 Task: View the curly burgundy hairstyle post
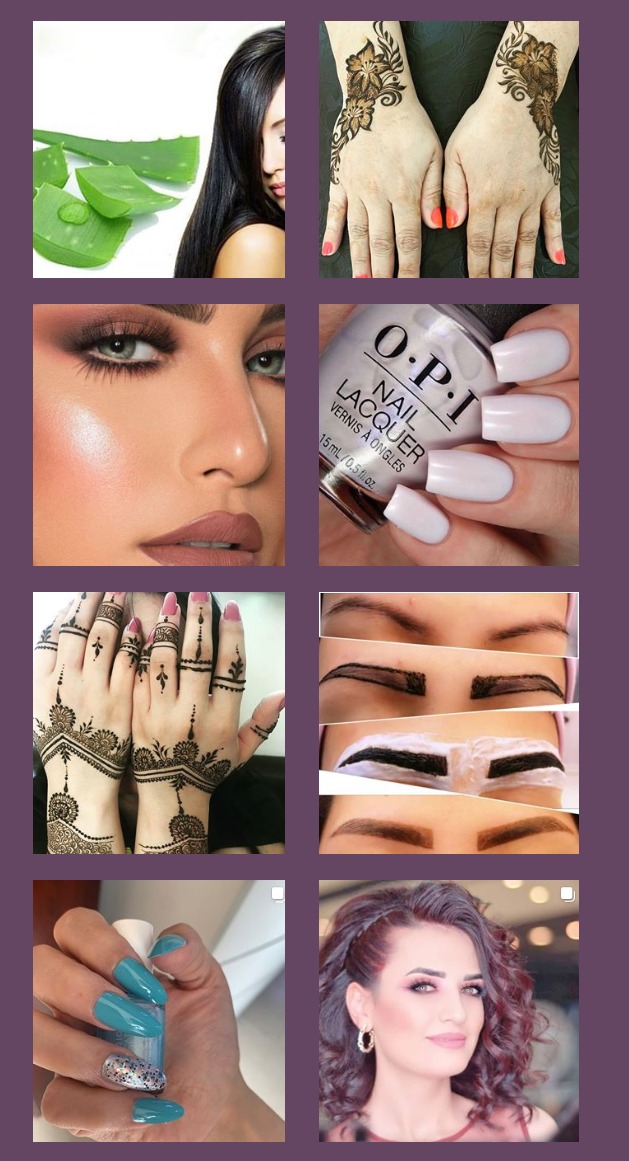(x=448, y=1010)
